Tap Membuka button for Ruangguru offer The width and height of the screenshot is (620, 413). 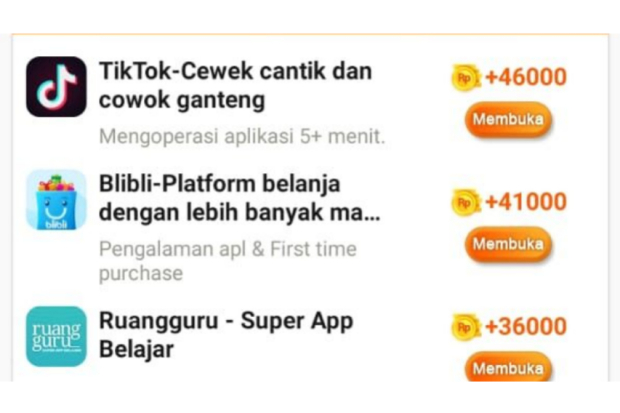tap(508, 367)
